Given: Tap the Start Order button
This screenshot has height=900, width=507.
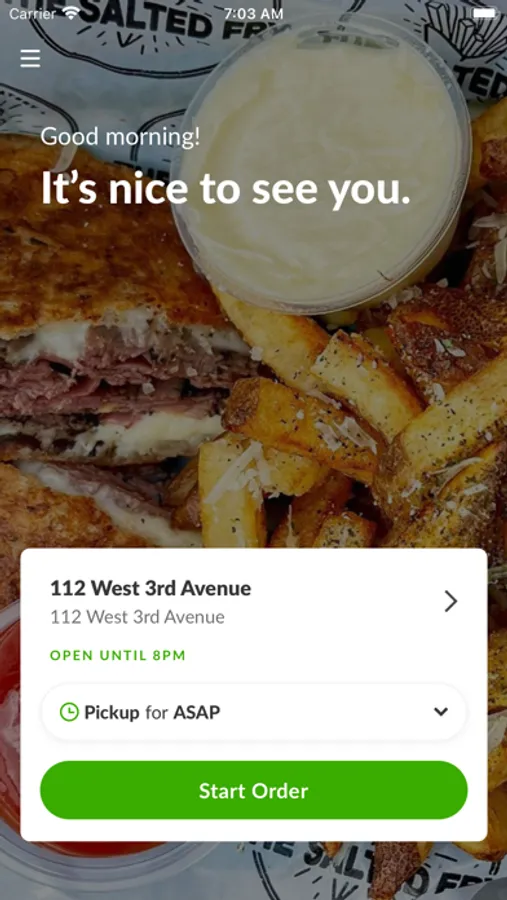Looking at the screenshot, I should tap(254, 790).
